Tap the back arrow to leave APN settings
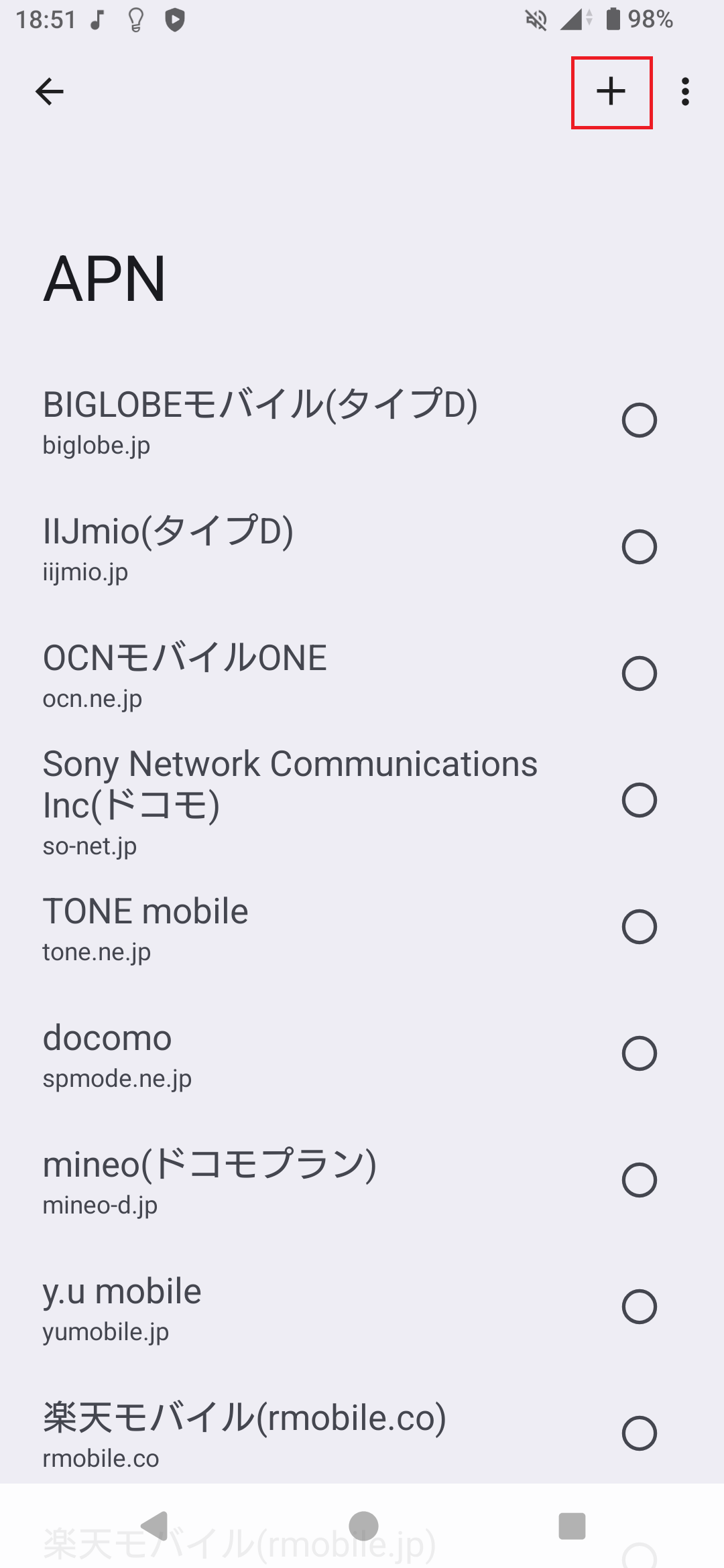This screenshot has height=1568, width=724. point(49,92)
